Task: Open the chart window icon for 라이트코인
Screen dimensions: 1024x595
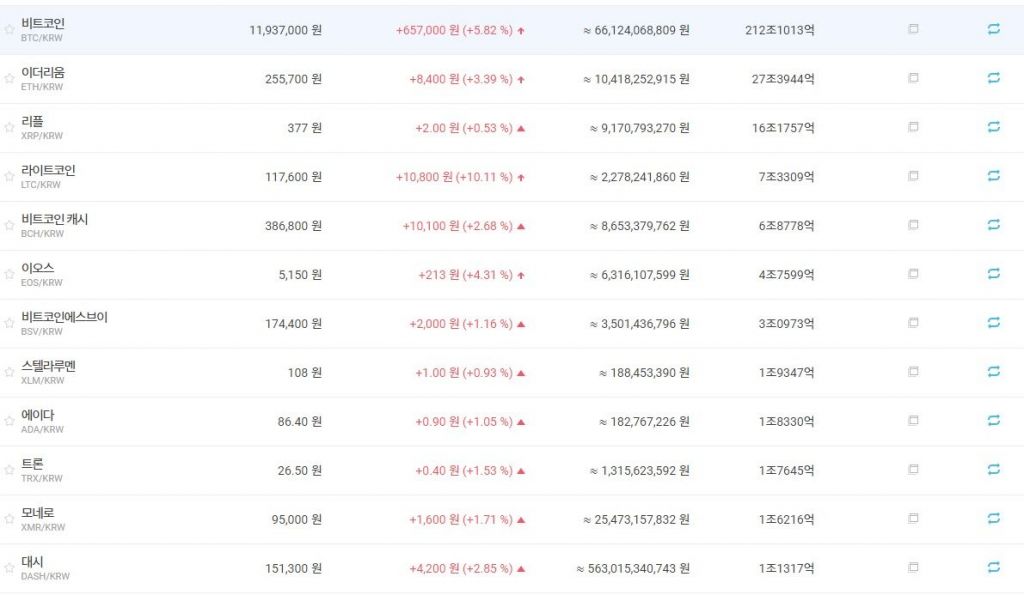Action: tap(913, 176)
